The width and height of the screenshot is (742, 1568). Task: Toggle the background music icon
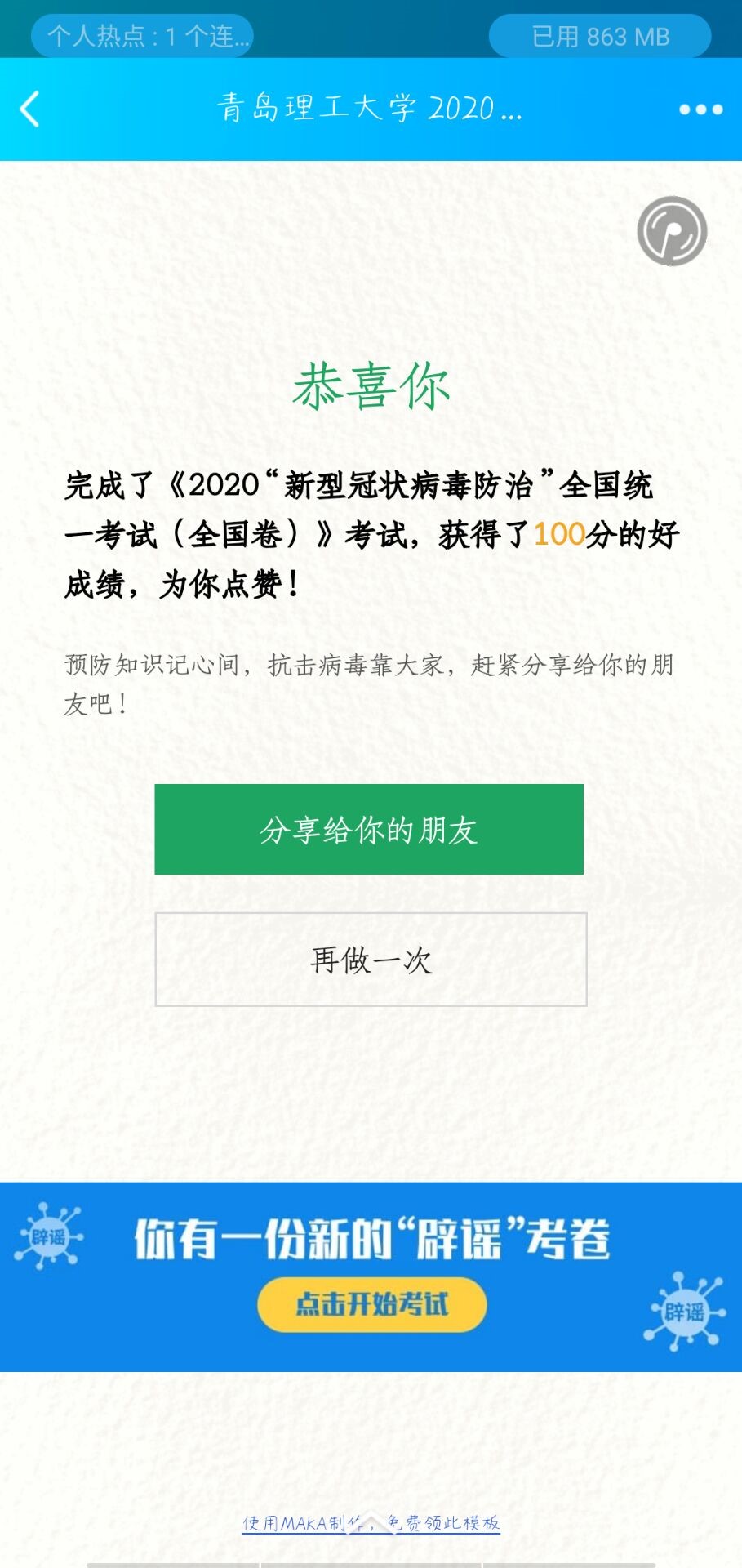click(x=672, y=231)
